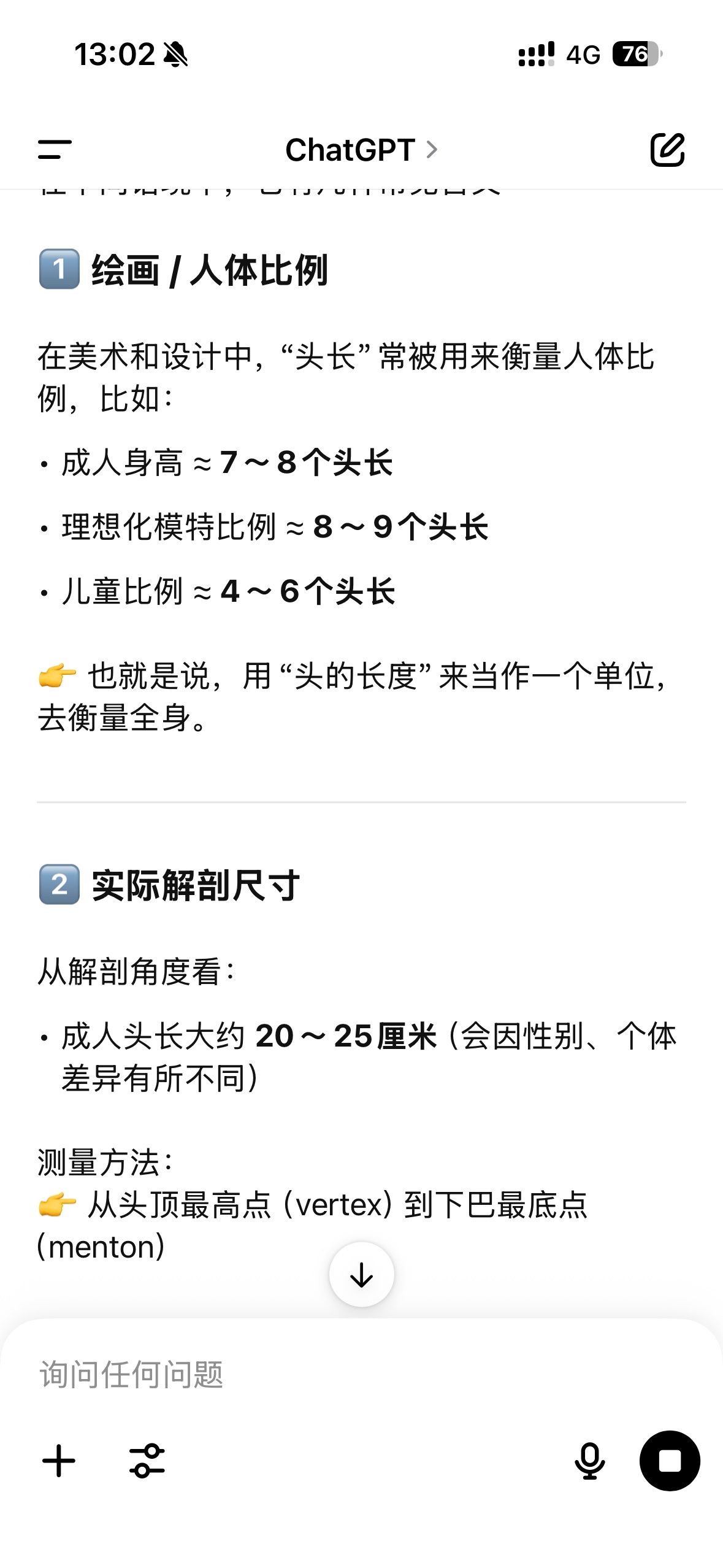
Task: Open the tools options sliders icon
Action: point(147,1461)
